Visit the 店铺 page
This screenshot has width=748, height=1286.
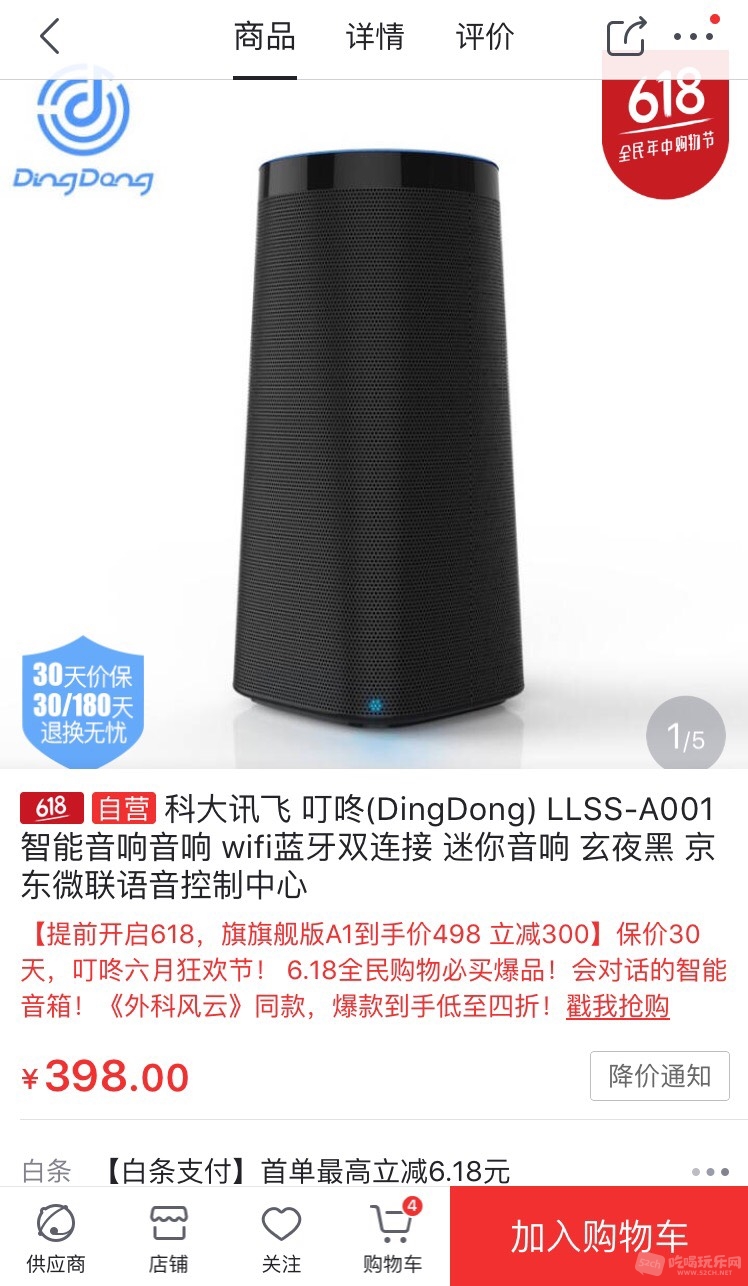pyautogui.click(x=168, y=1238)
